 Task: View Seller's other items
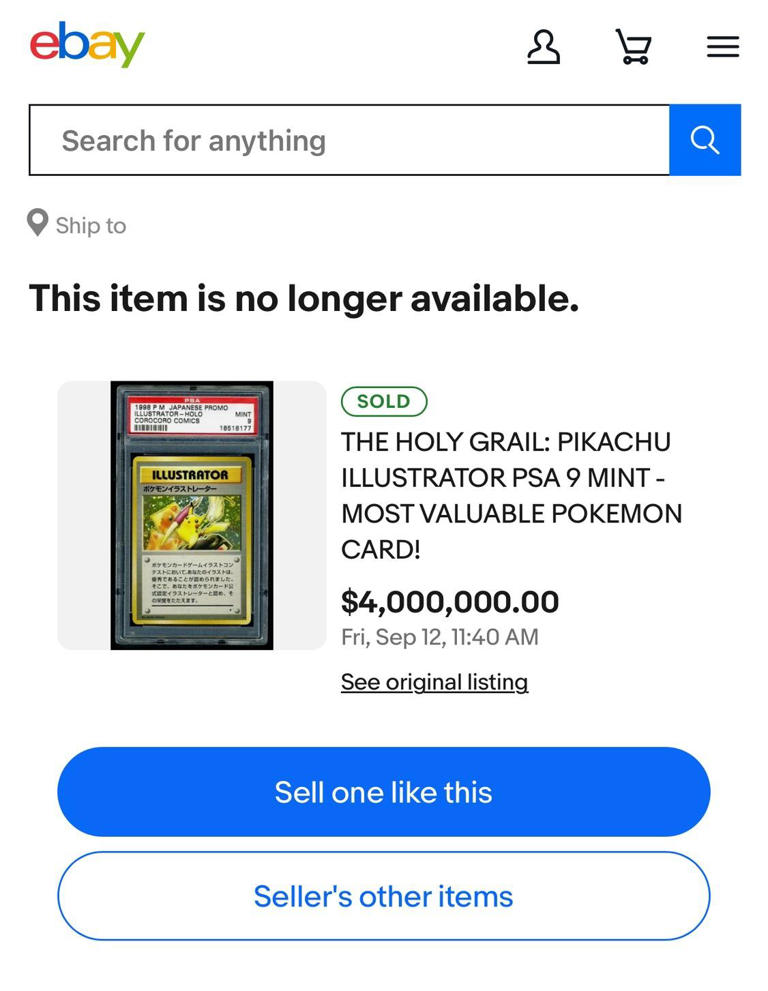383,896
